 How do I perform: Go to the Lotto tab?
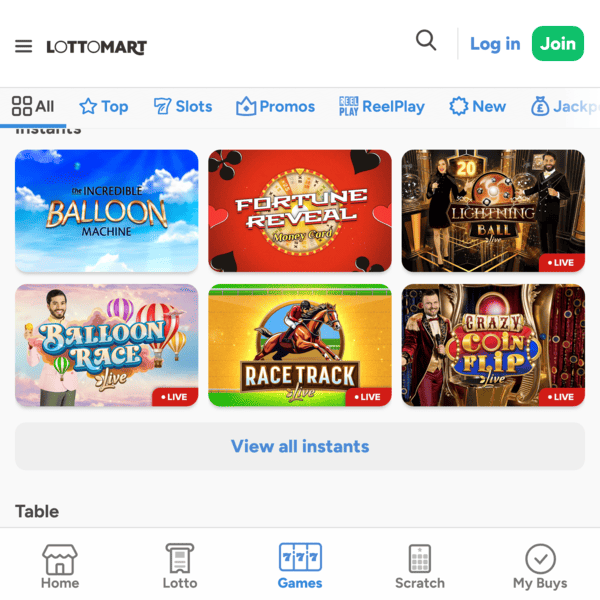[180, 566]
